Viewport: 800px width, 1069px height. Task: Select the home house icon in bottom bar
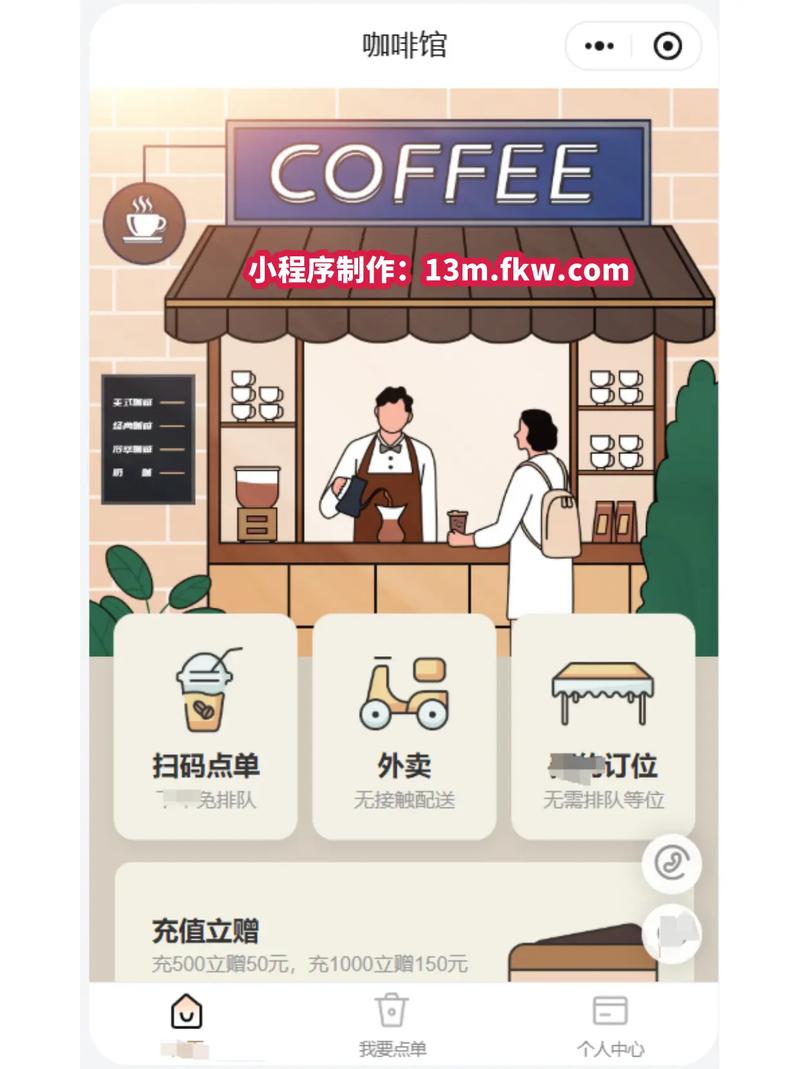[x=186, y=1011]
